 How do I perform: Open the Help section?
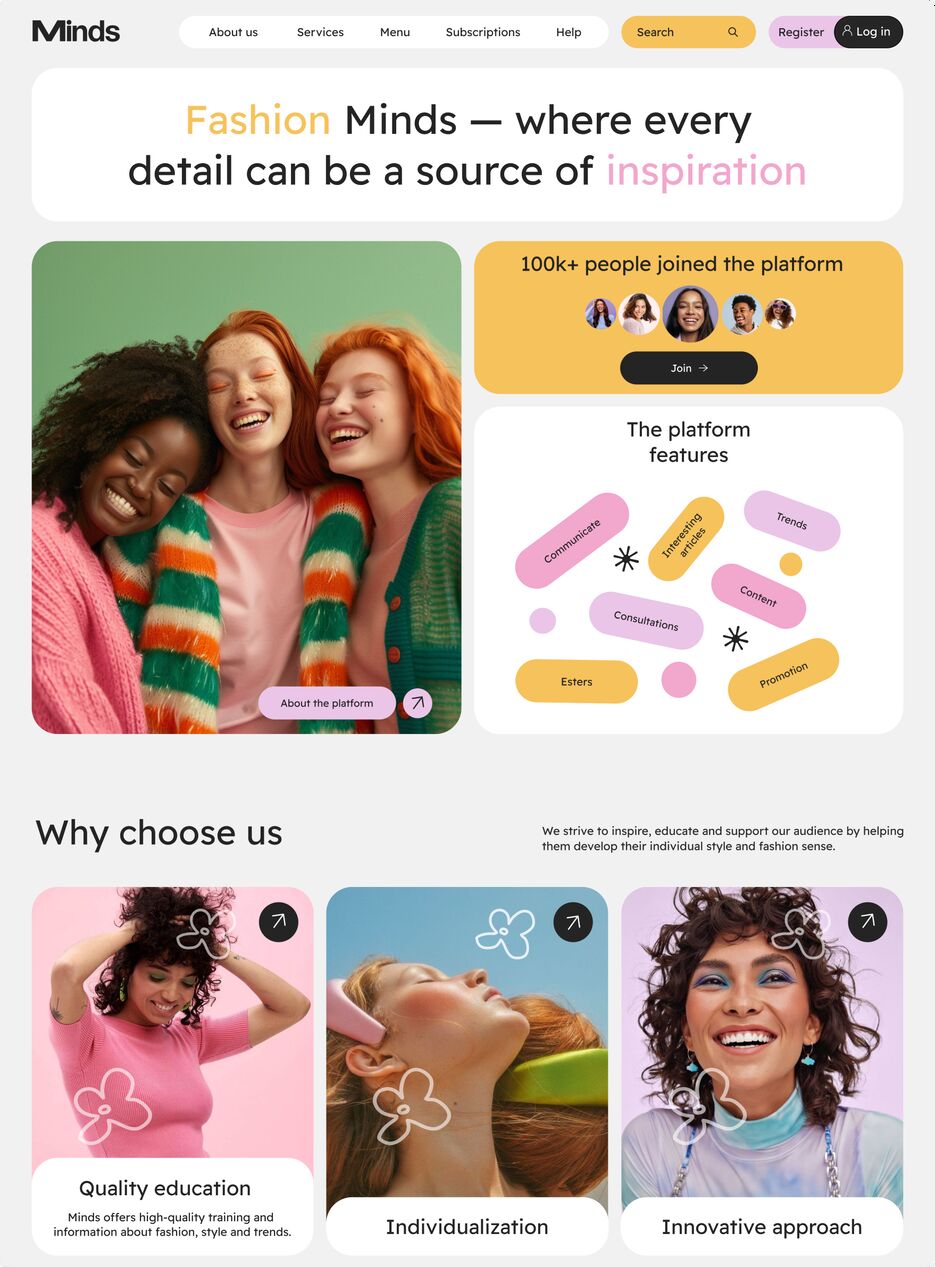[568, 32]
